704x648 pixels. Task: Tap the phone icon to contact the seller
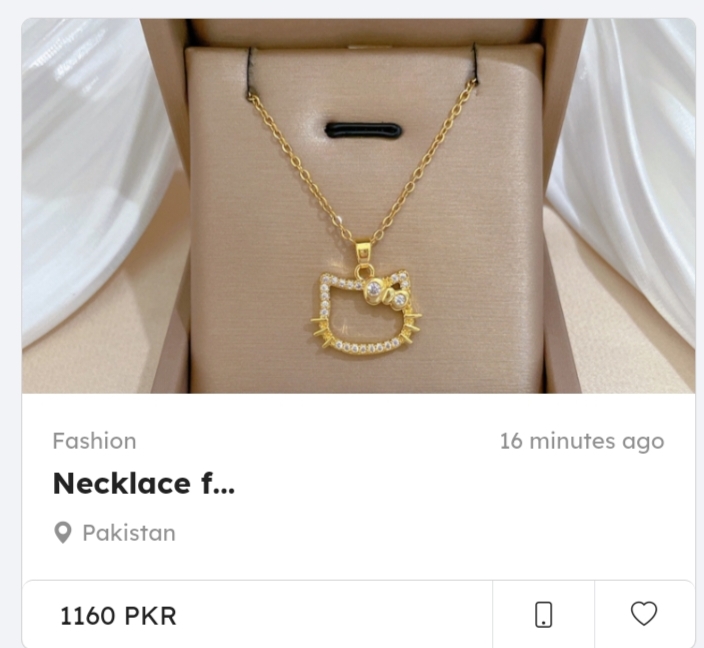(543, 614)
